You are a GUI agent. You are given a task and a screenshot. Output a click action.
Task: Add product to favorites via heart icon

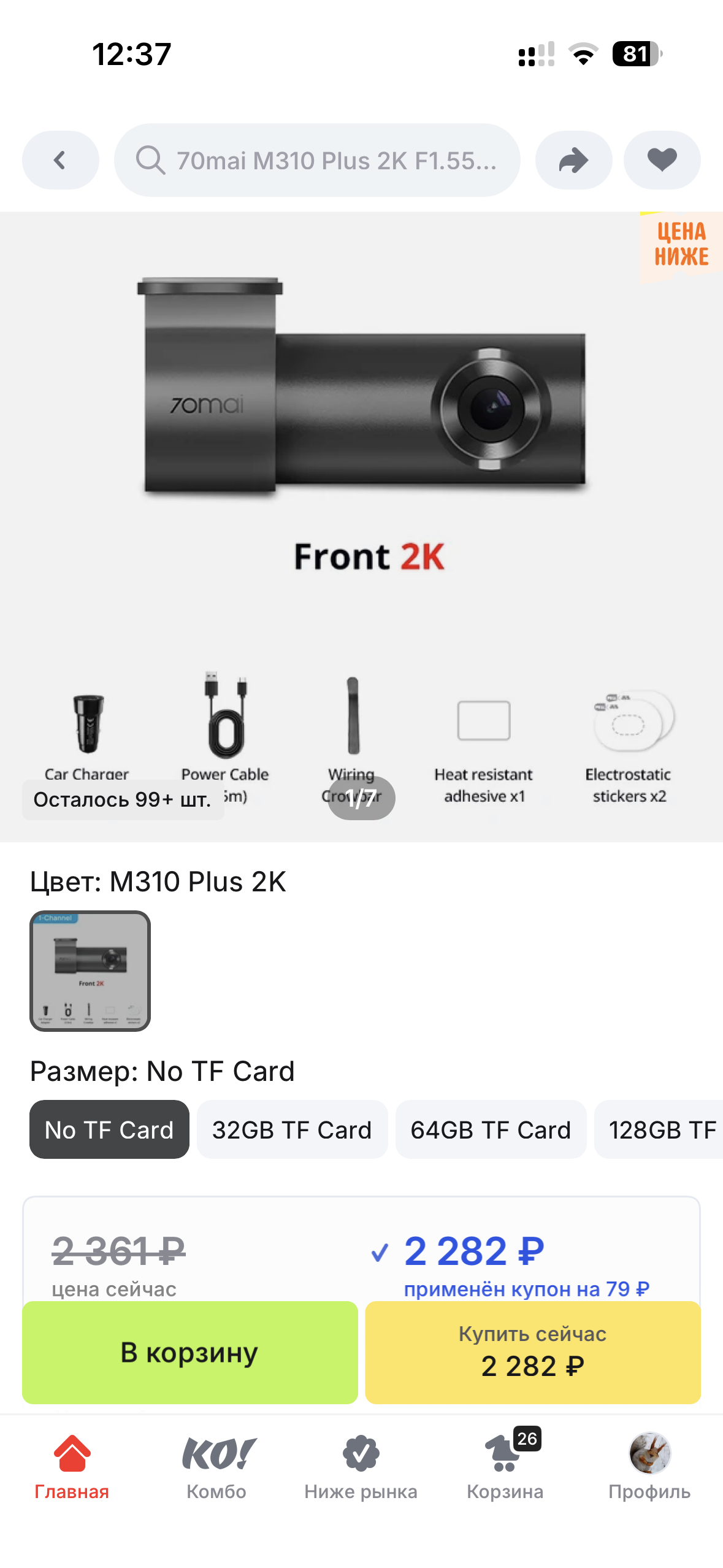(x=661, y=159)
